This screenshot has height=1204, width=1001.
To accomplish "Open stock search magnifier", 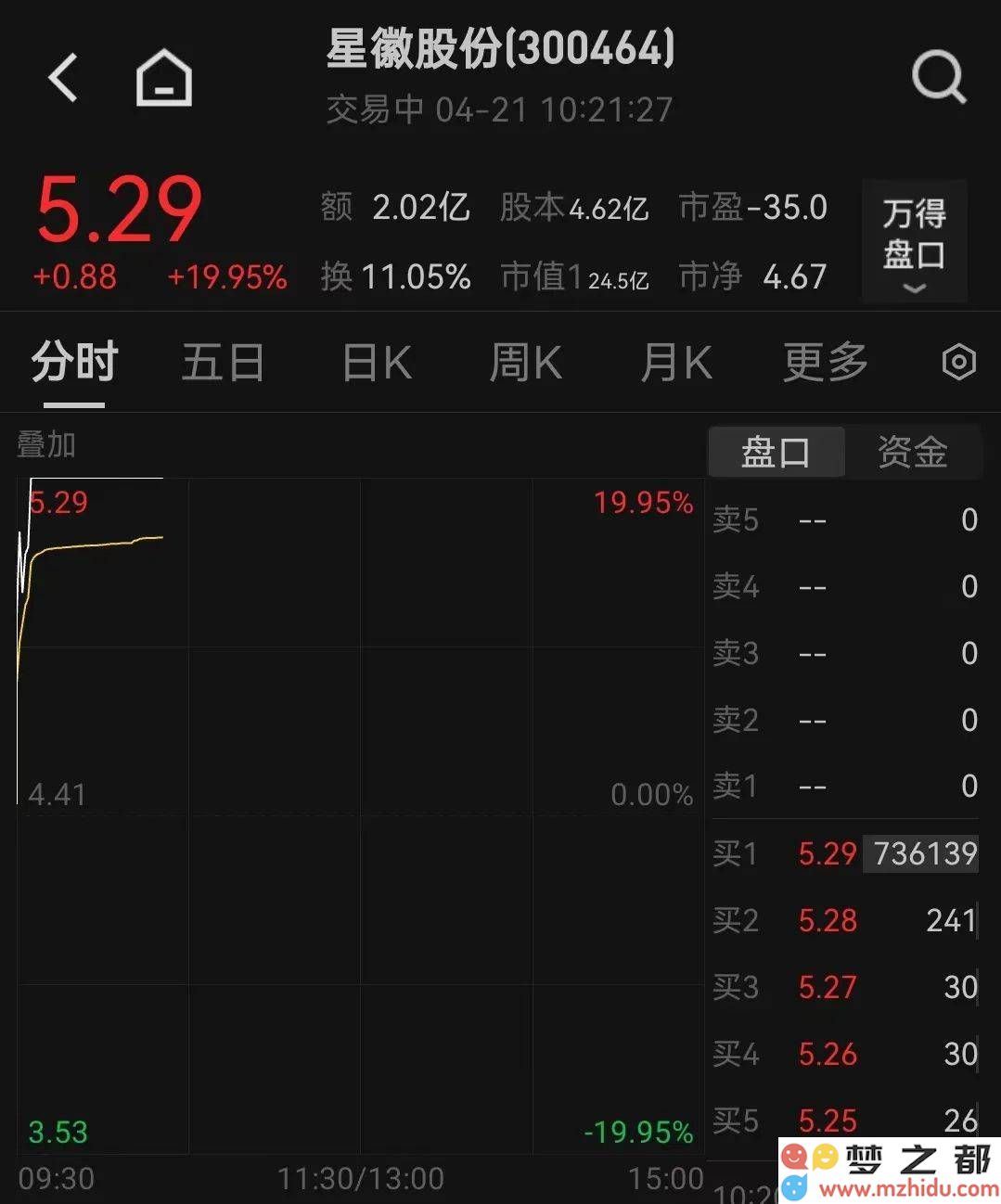I will click(x=938, y=77).
